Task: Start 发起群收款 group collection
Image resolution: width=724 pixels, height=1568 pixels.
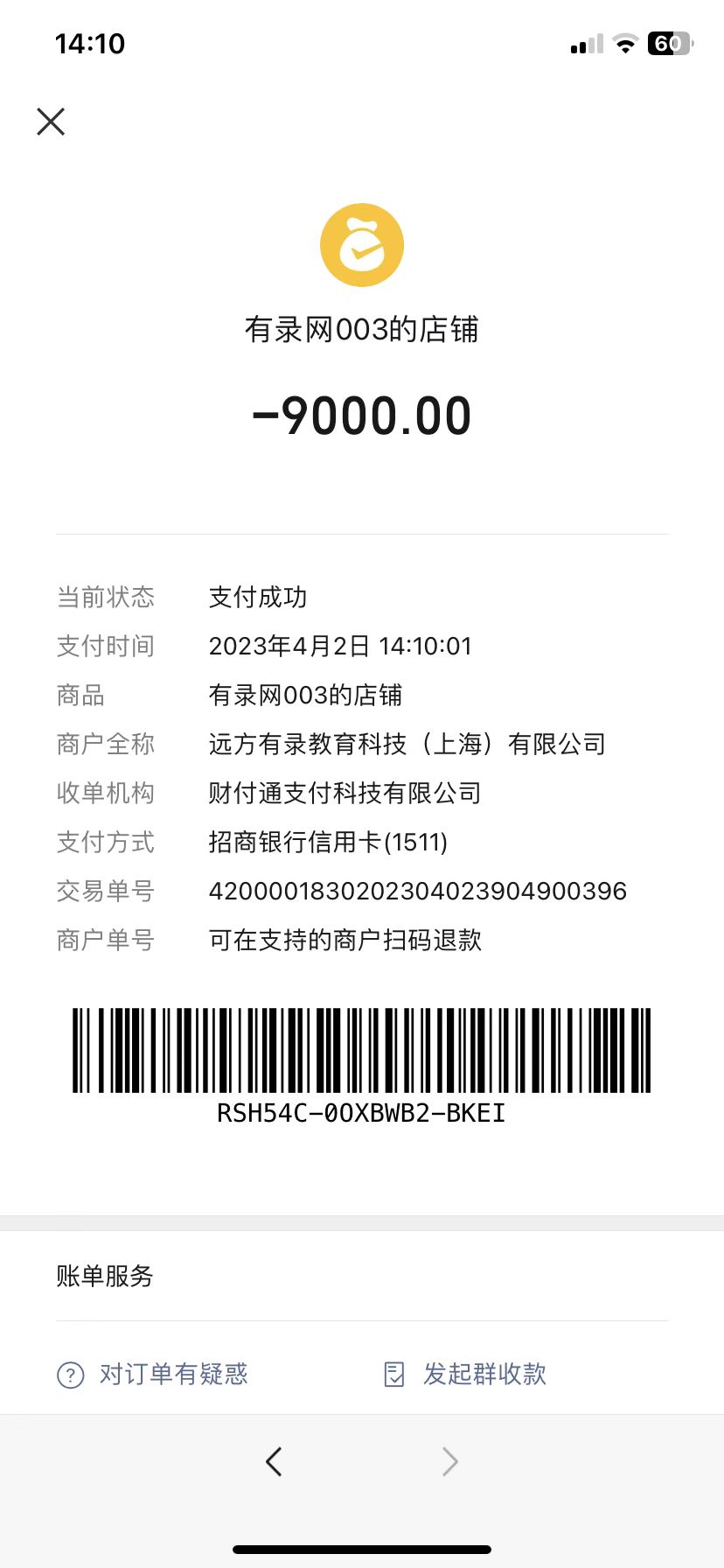Action: (466, 1374)
